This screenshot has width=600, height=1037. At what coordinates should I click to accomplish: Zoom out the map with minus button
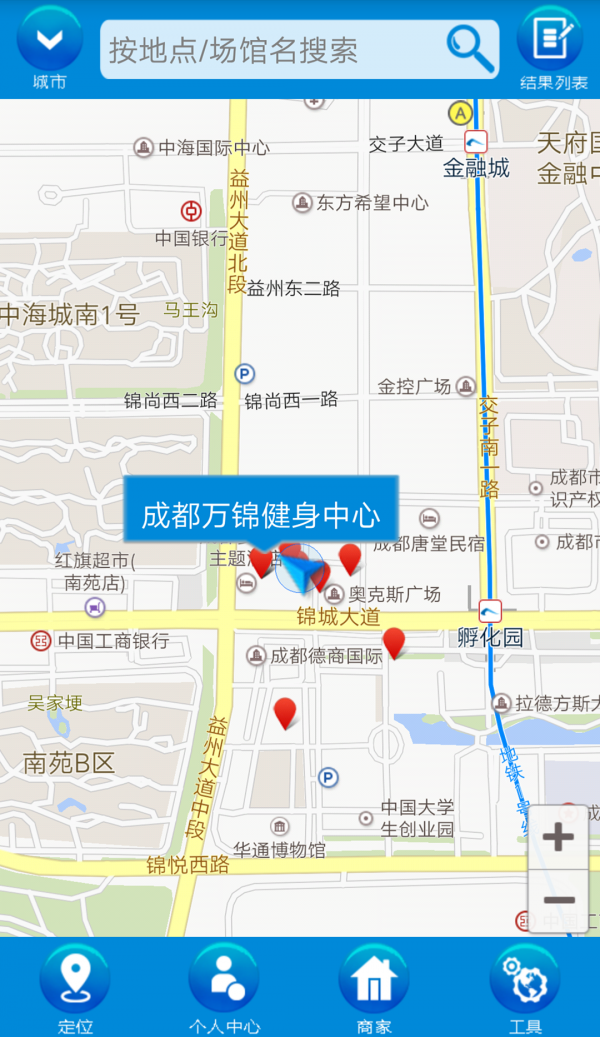pos(558,901)
